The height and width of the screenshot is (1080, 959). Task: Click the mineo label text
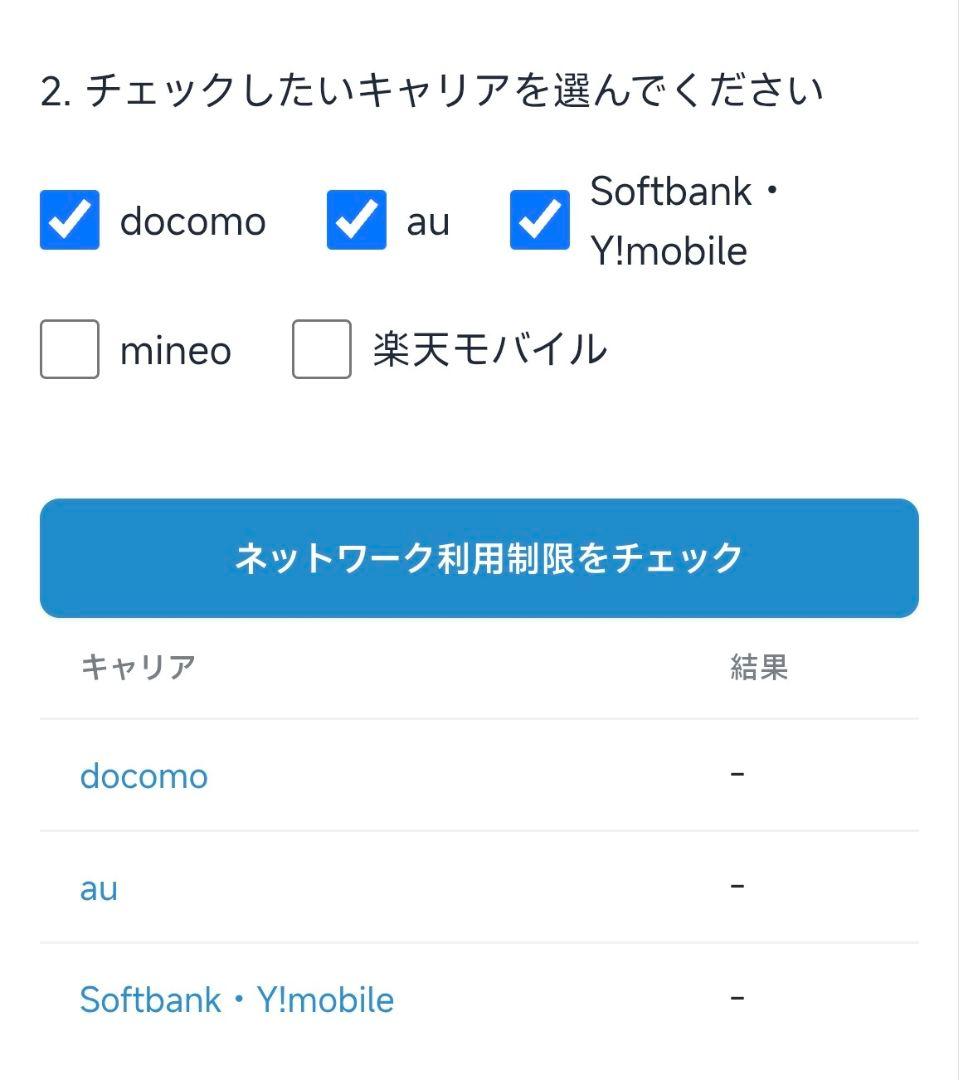coord(174,349)
